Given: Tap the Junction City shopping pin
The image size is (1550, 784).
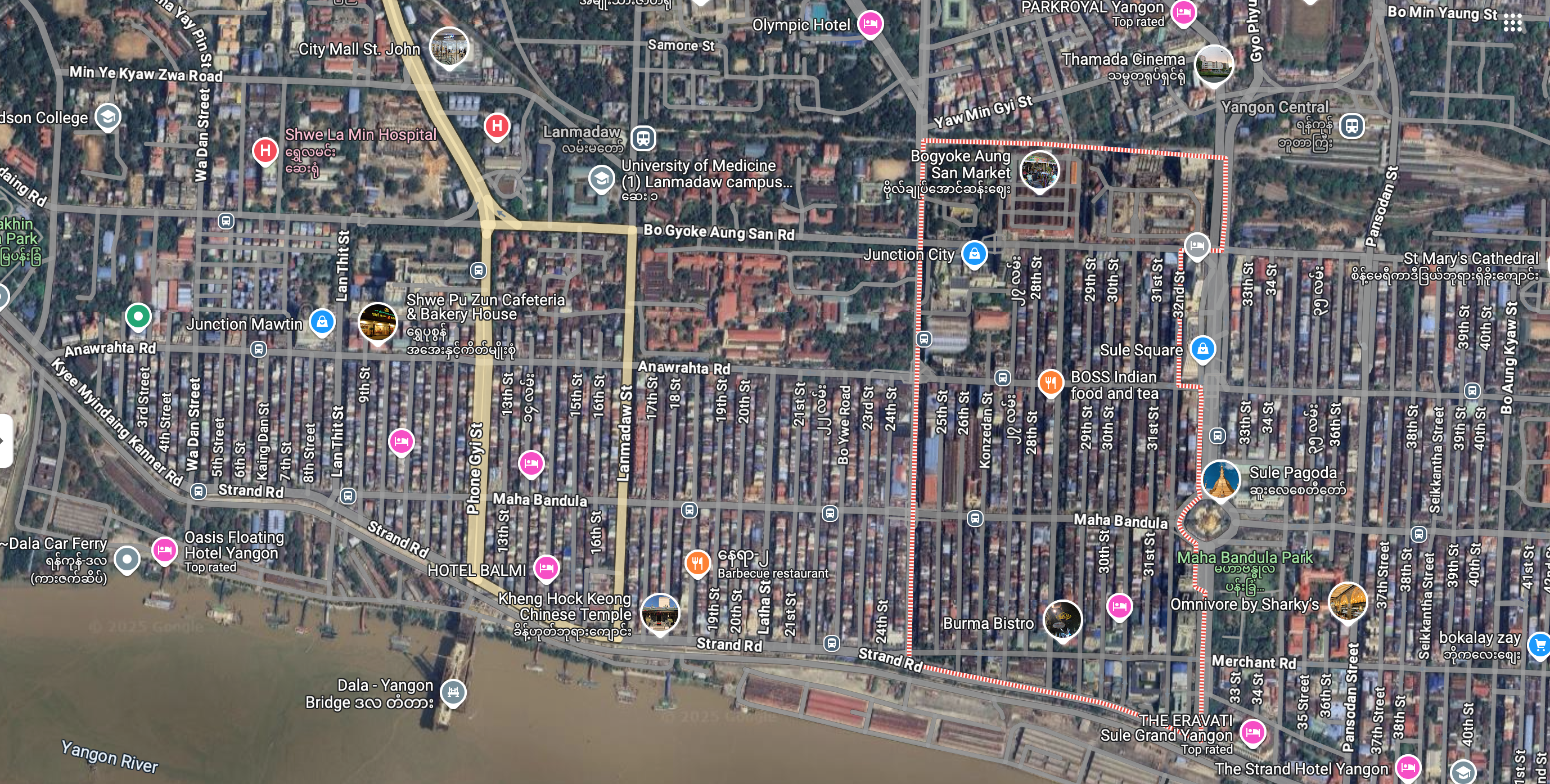Looking at the screenshot, I should [x=974, y=253].
